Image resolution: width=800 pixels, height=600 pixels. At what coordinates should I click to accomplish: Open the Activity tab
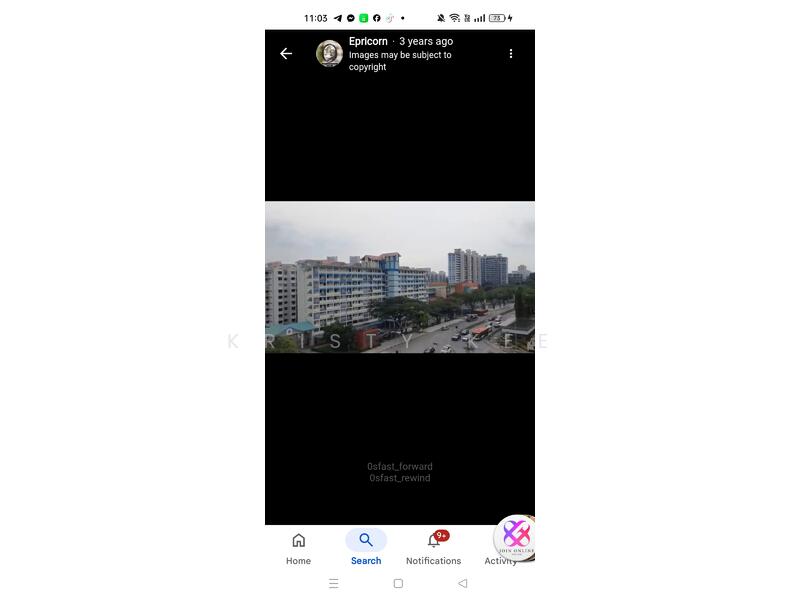[497, 560]
